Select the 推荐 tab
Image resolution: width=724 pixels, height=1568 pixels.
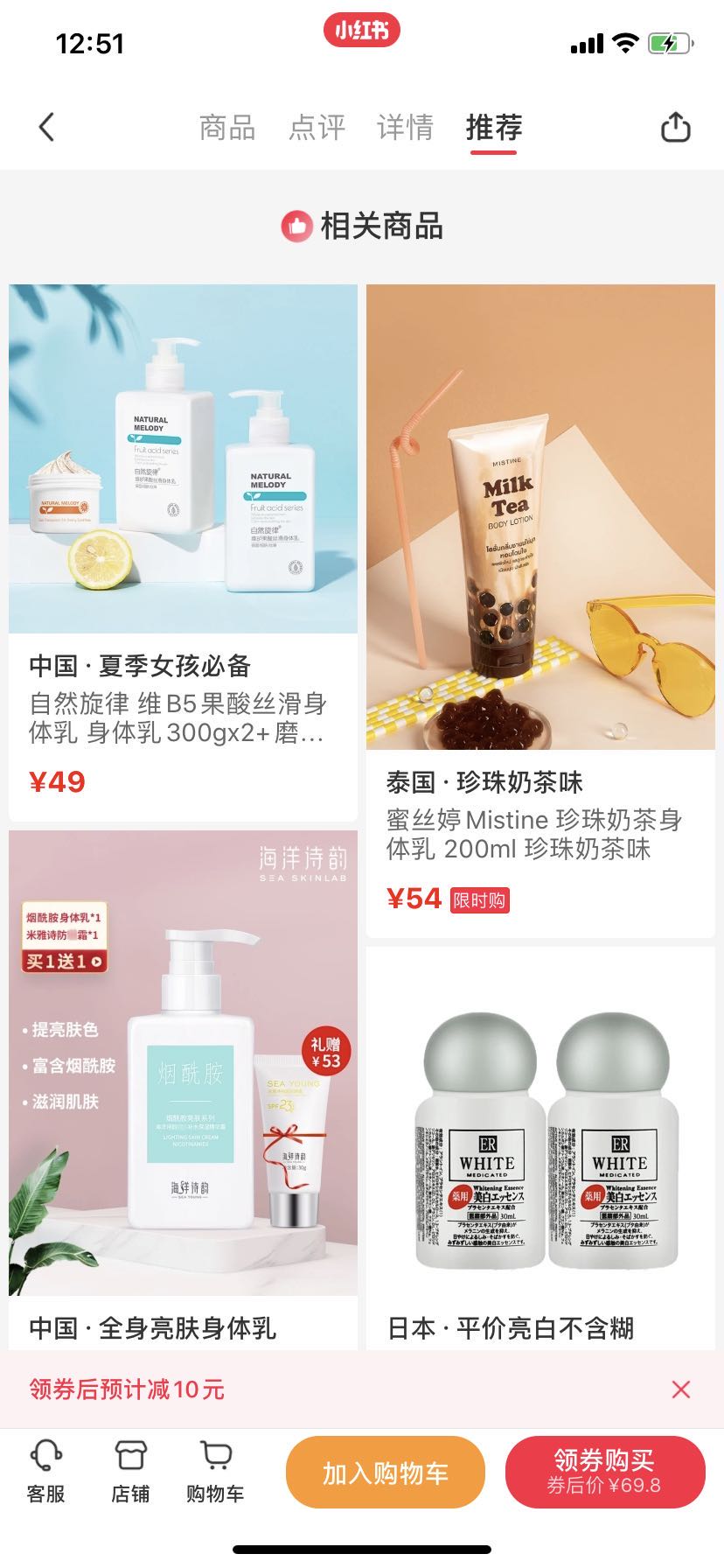pyautogui.click(x=494, y=128)
